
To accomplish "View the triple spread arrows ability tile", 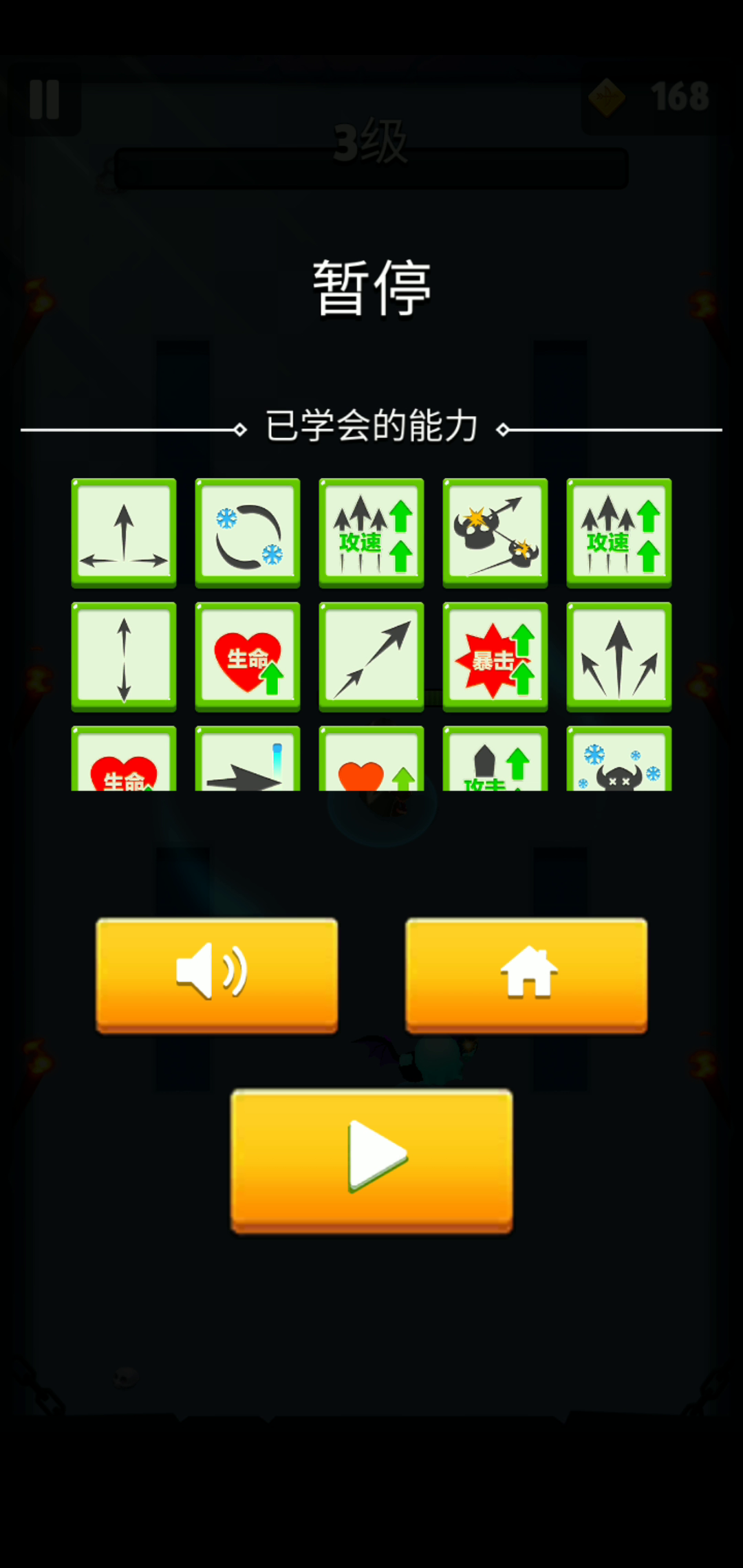I will click(619, 657).
